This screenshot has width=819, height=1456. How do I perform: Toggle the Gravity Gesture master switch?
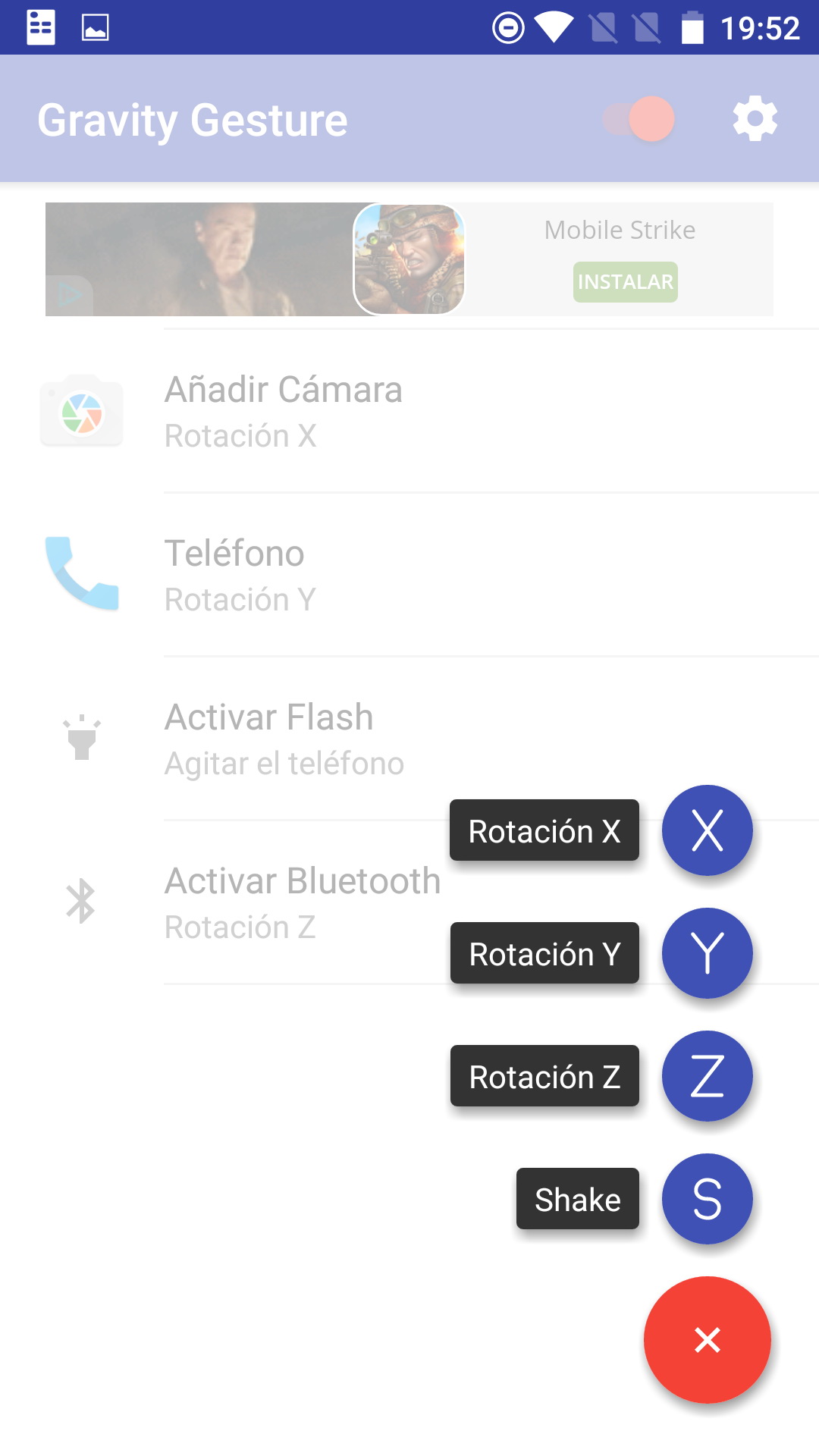pyautogui.click(x=639, y=118)
